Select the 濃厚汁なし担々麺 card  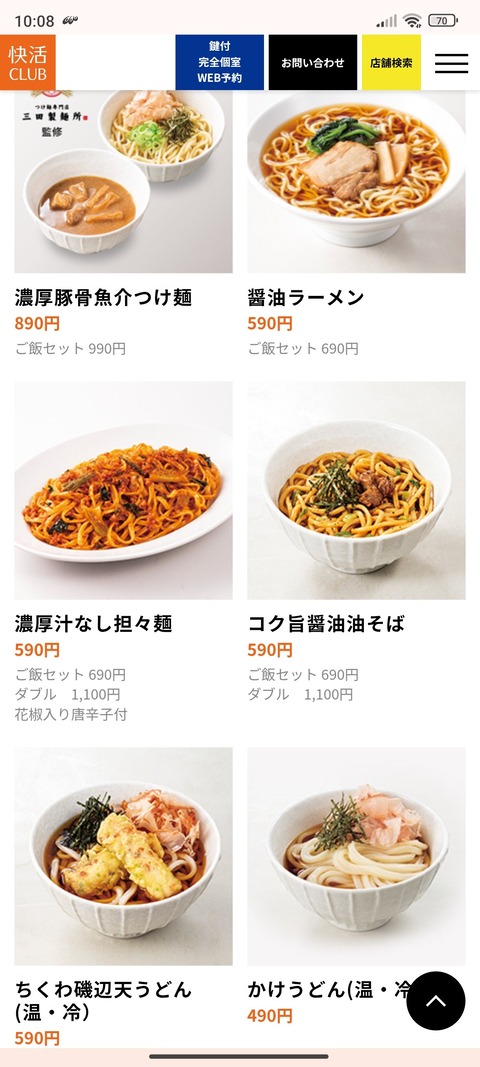coord(123,553)
